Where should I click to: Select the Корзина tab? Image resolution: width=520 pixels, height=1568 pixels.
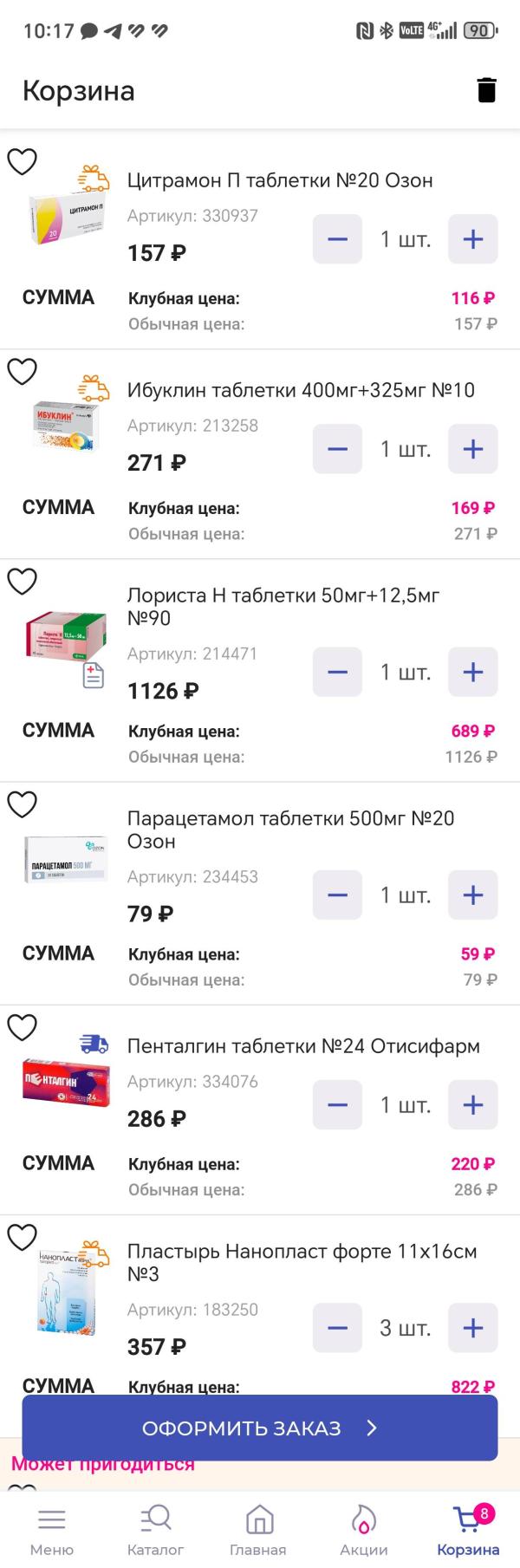(468, 1530)
